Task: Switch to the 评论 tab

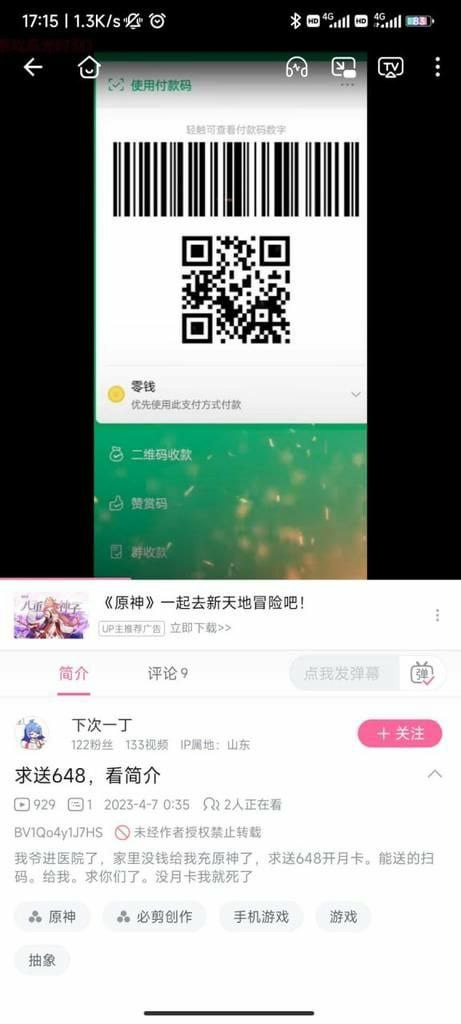Action: coord(168,673)
